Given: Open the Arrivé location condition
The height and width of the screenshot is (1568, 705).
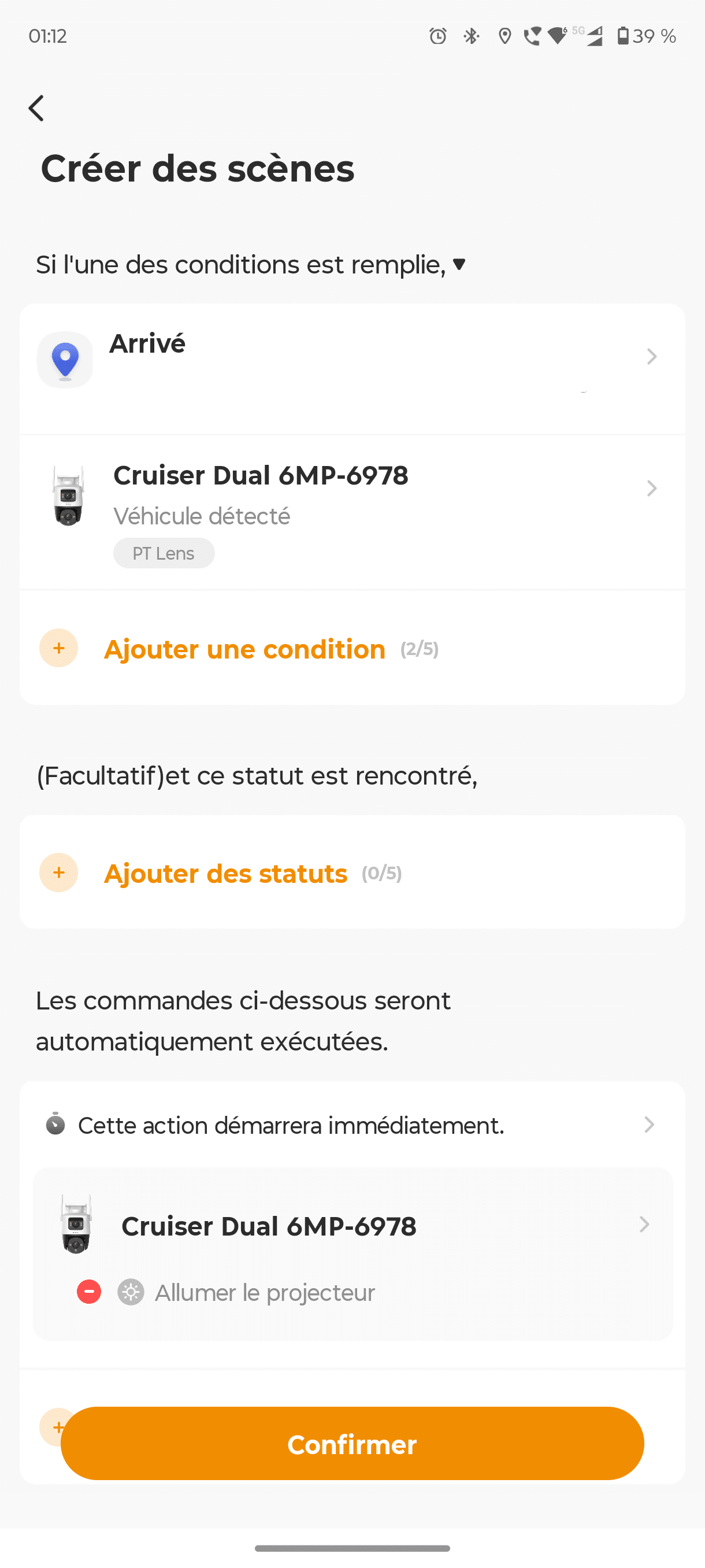Looking at the screenshot, I should pyautogui.click(x=352, y=368).
